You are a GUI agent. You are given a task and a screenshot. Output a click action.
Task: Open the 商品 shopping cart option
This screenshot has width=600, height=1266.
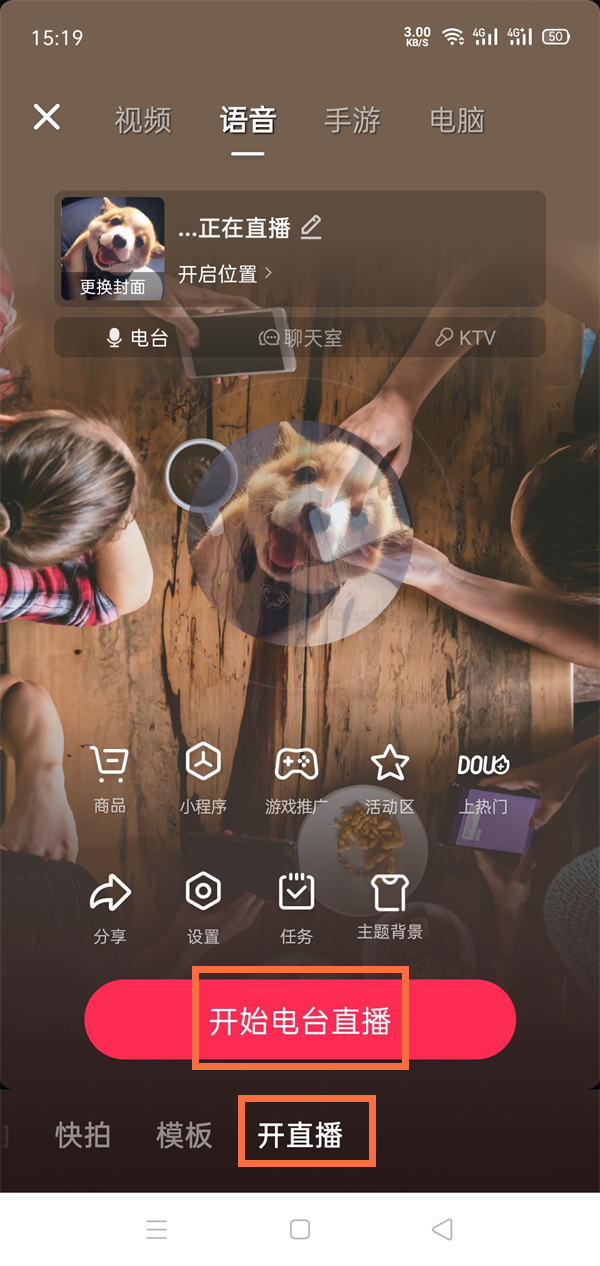point(109,777)
